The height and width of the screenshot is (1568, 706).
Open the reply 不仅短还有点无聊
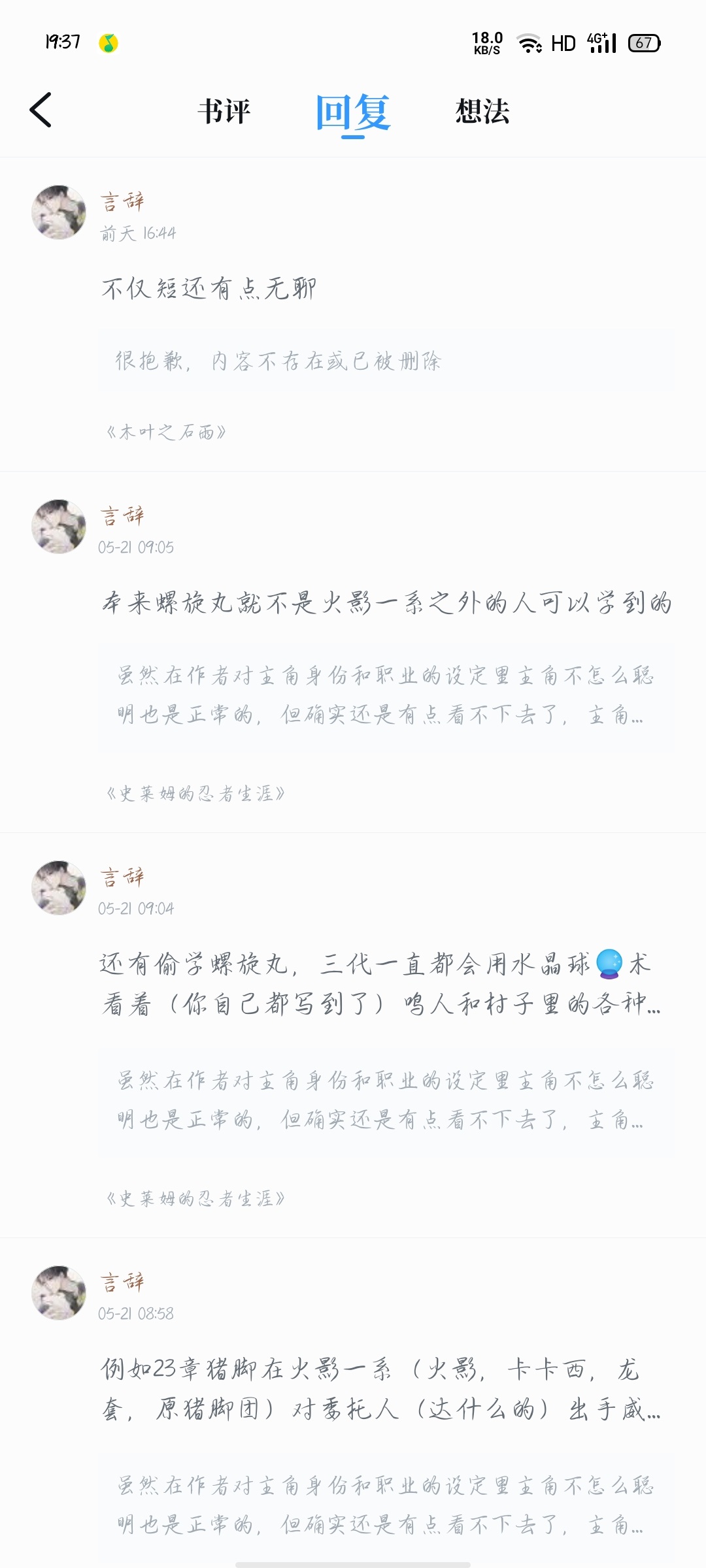[209, 288]
